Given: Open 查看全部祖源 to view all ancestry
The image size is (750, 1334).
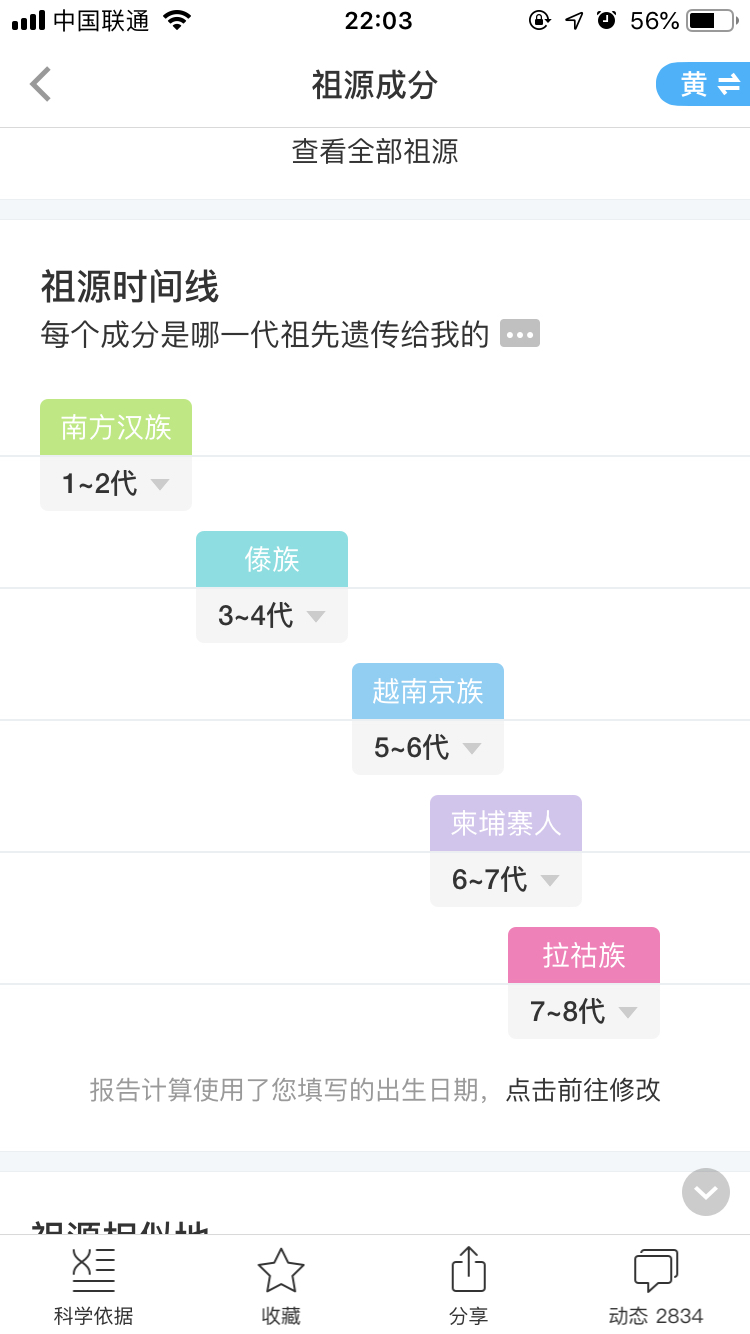Looking at the screenshot, I should (x=375, y=152).
